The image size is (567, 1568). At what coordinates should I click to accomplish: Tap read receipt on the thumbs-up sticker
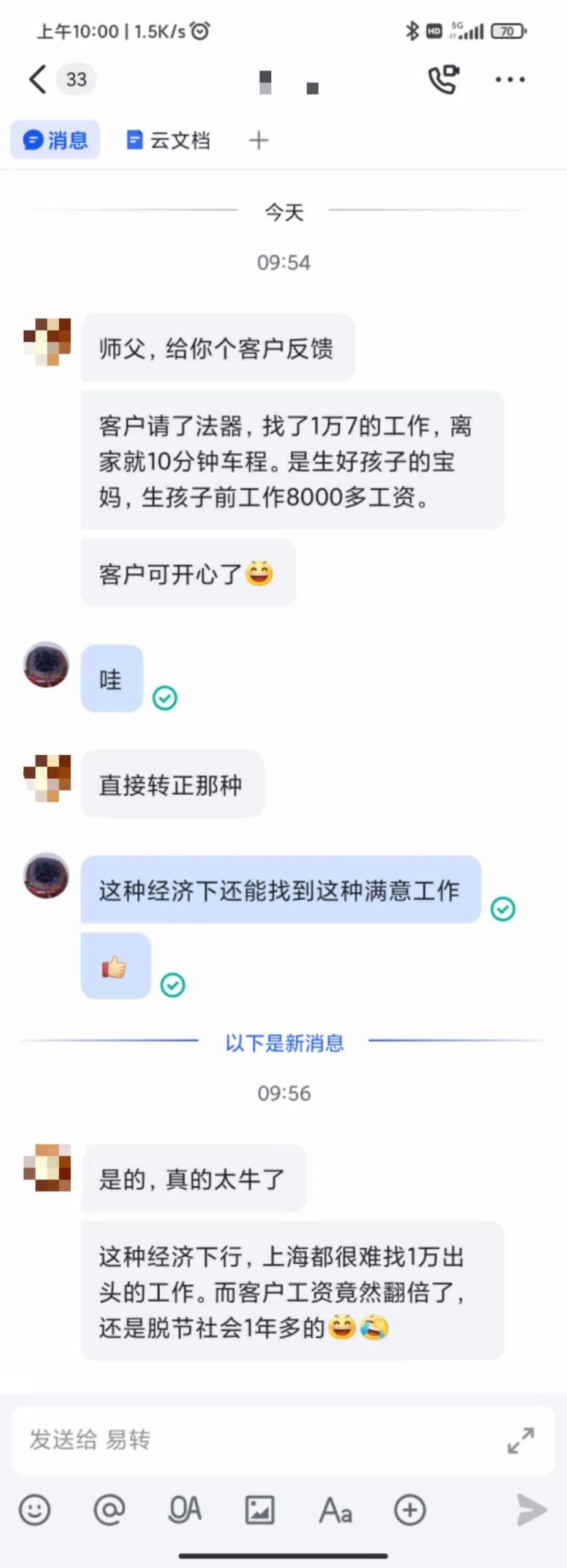point(172,986)
